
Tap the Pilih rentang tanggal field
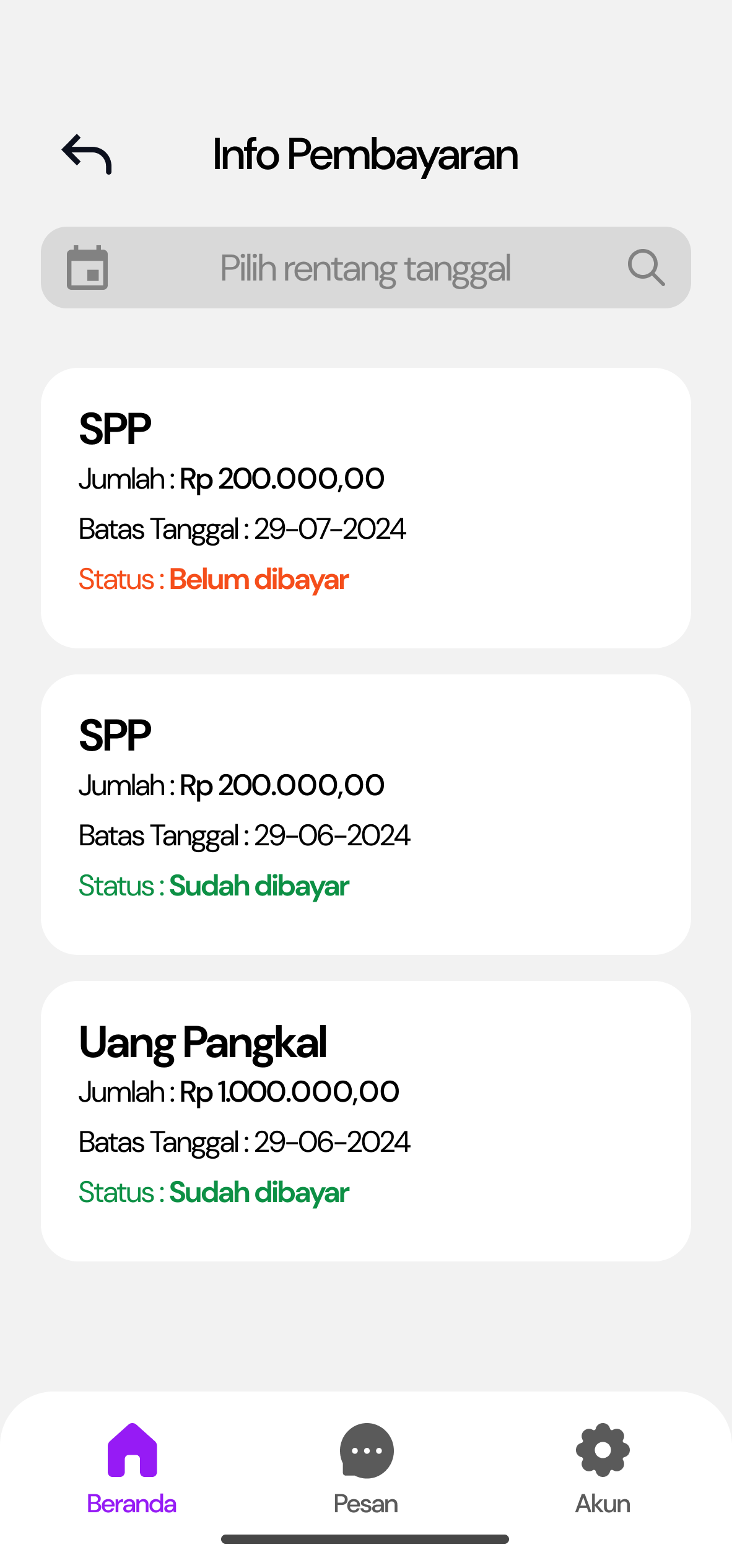coord(366,268)
